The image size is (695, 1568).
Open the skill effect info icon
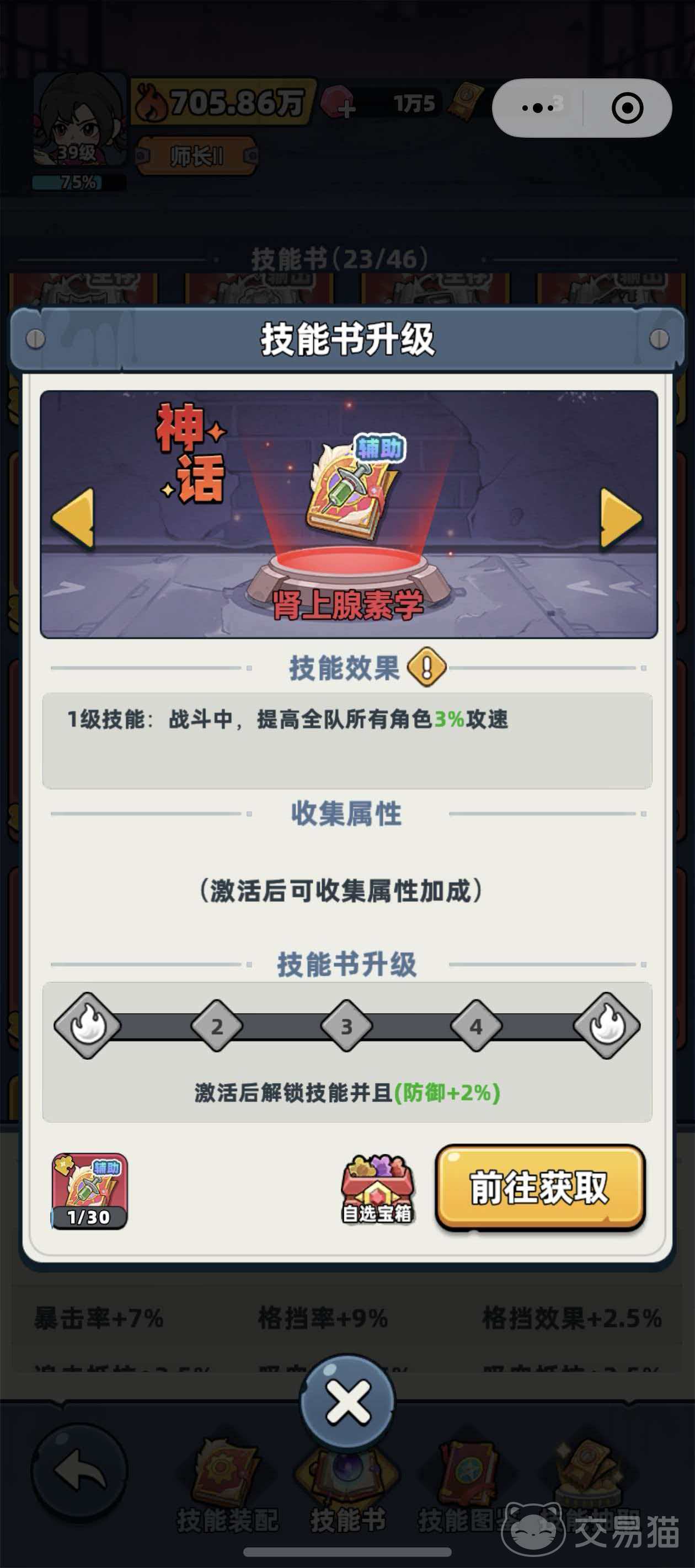click(426, 668)
